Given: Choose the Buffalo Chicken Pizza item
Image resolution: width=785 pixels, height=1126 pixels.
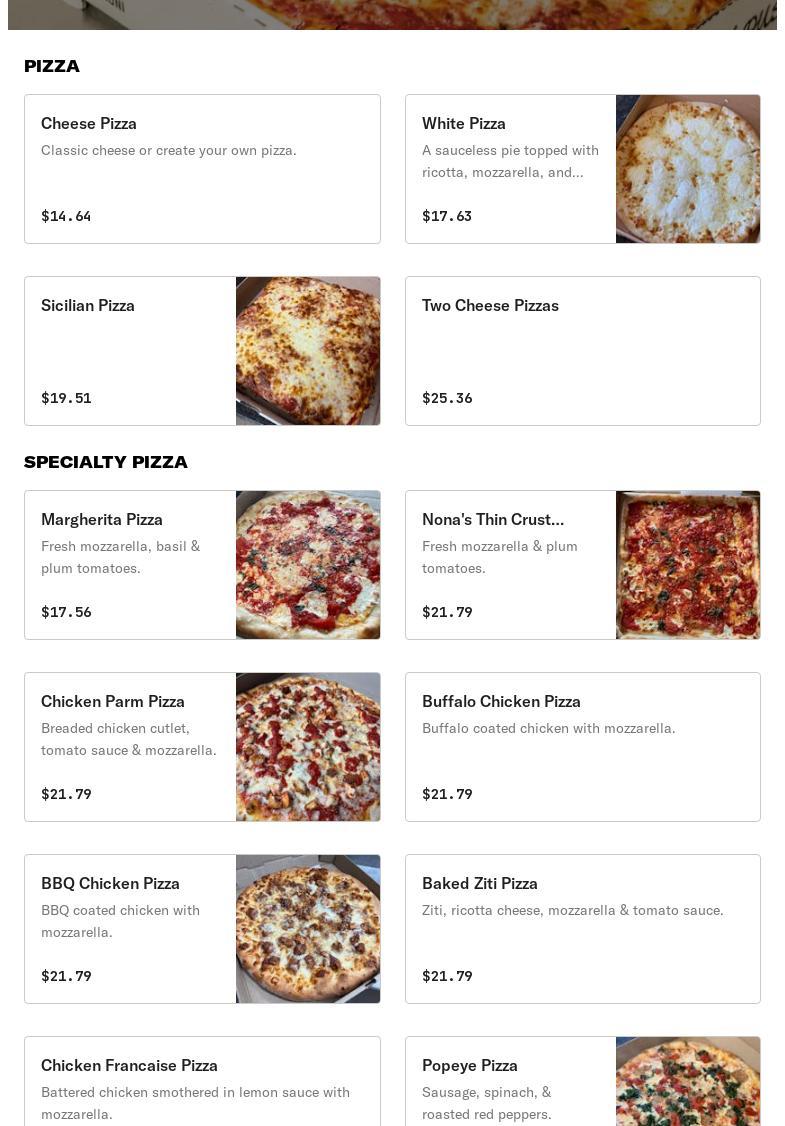Looking at the screenshot, I should click(x=582, y=747).
